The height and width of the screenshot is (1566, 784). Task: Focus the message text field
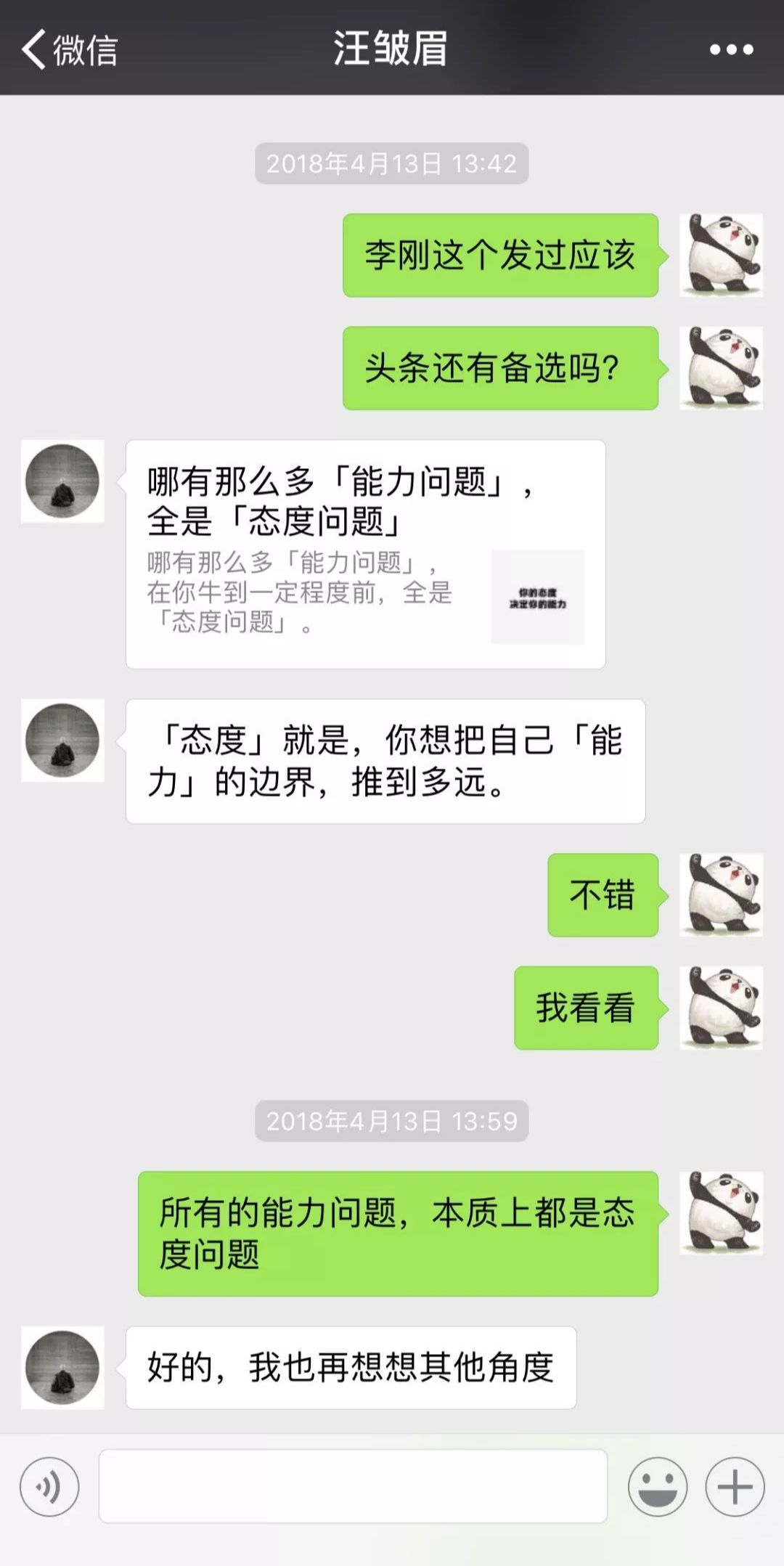[353, 1486]
